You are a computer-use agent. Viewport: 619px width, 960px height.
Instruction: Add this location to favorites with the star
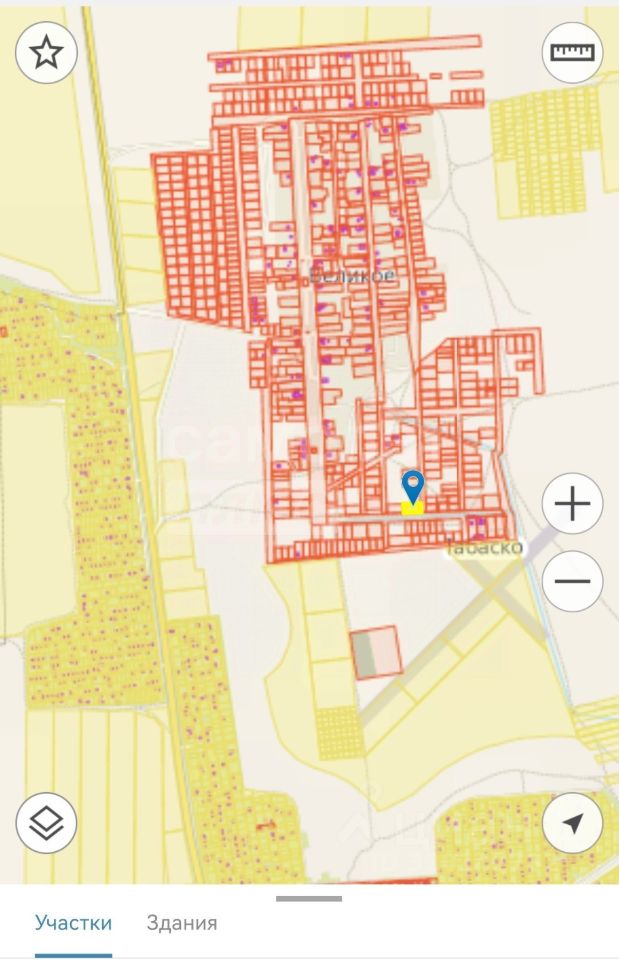(x=46, y=52)
